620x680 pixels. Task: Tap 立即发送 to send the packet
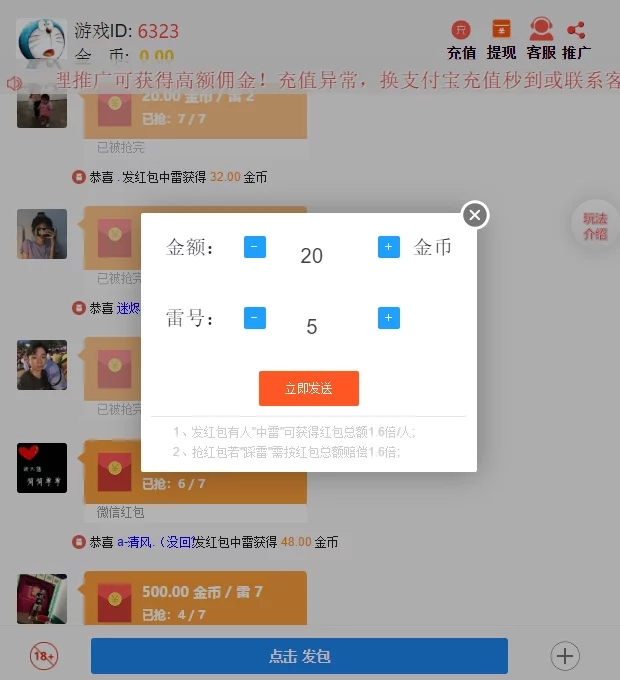pyautogui.click(x=308, y=388)
